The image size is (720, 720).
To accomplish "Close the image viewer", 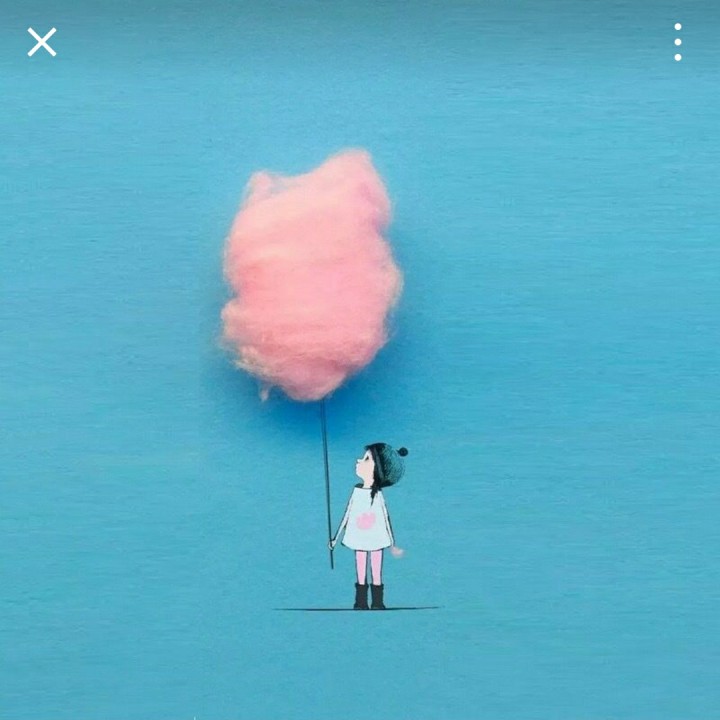I will tap(42, 42).
